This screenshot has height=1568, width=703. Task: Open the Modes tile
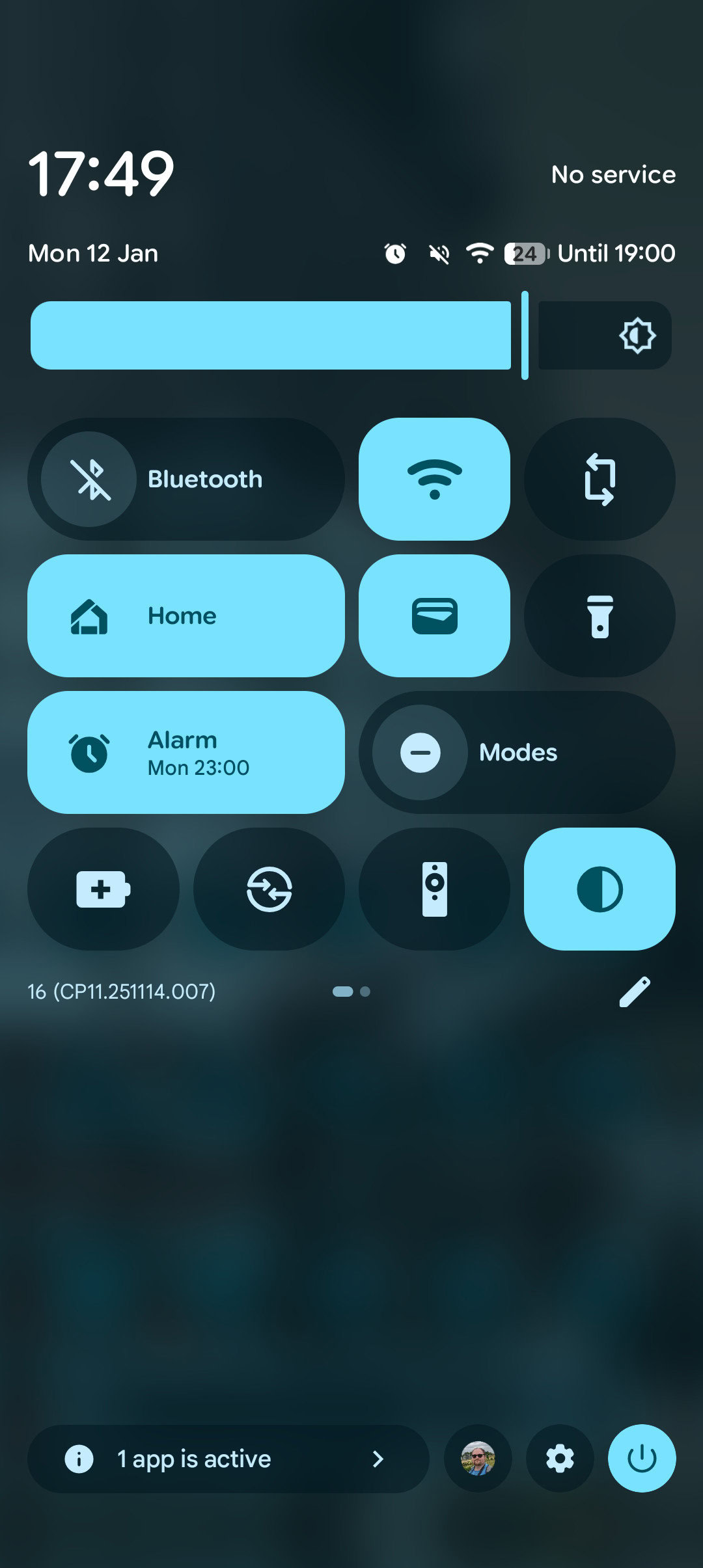(x=517, y=752)
